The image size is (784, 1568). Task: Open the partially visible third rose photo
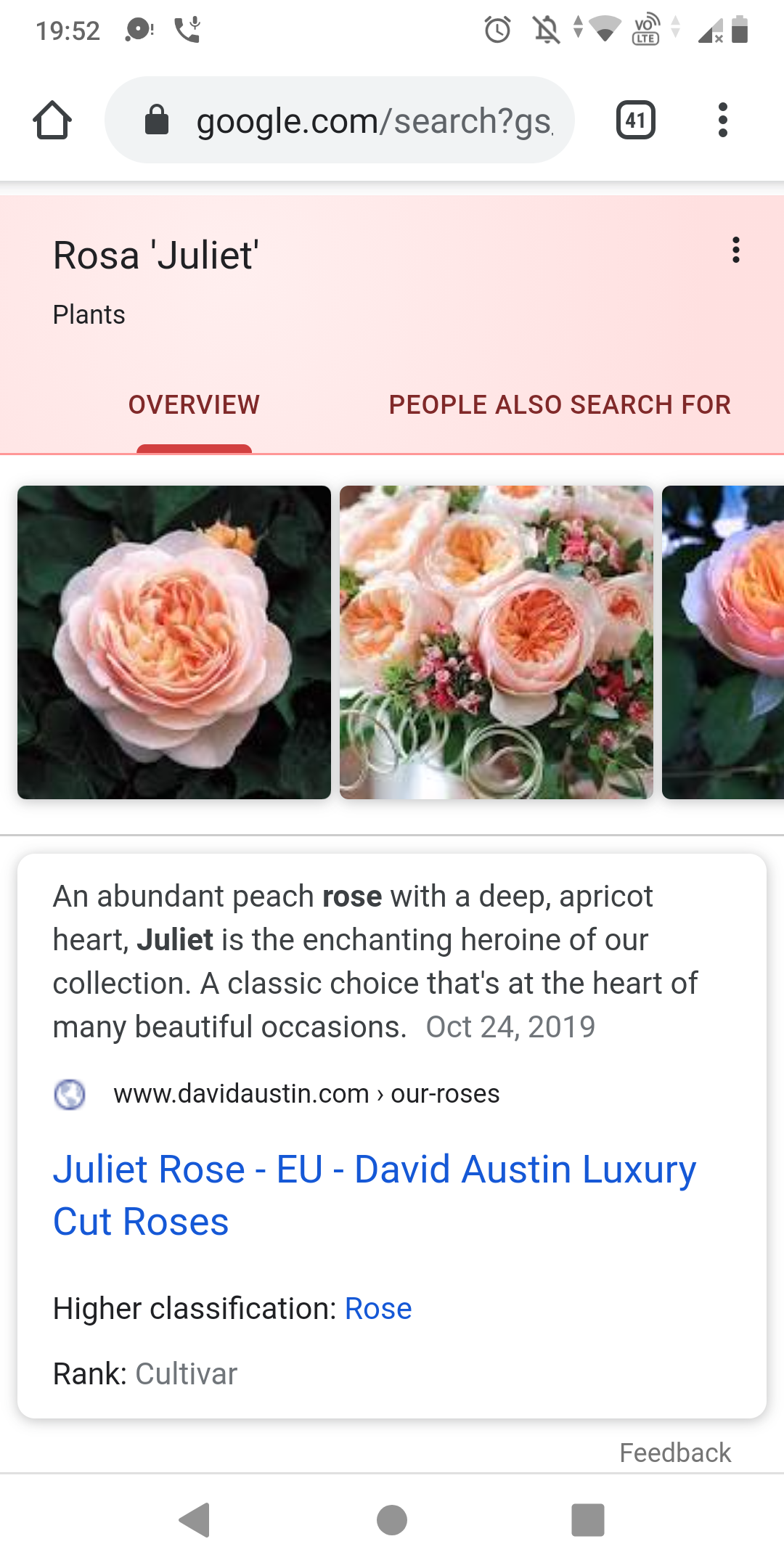723,642
